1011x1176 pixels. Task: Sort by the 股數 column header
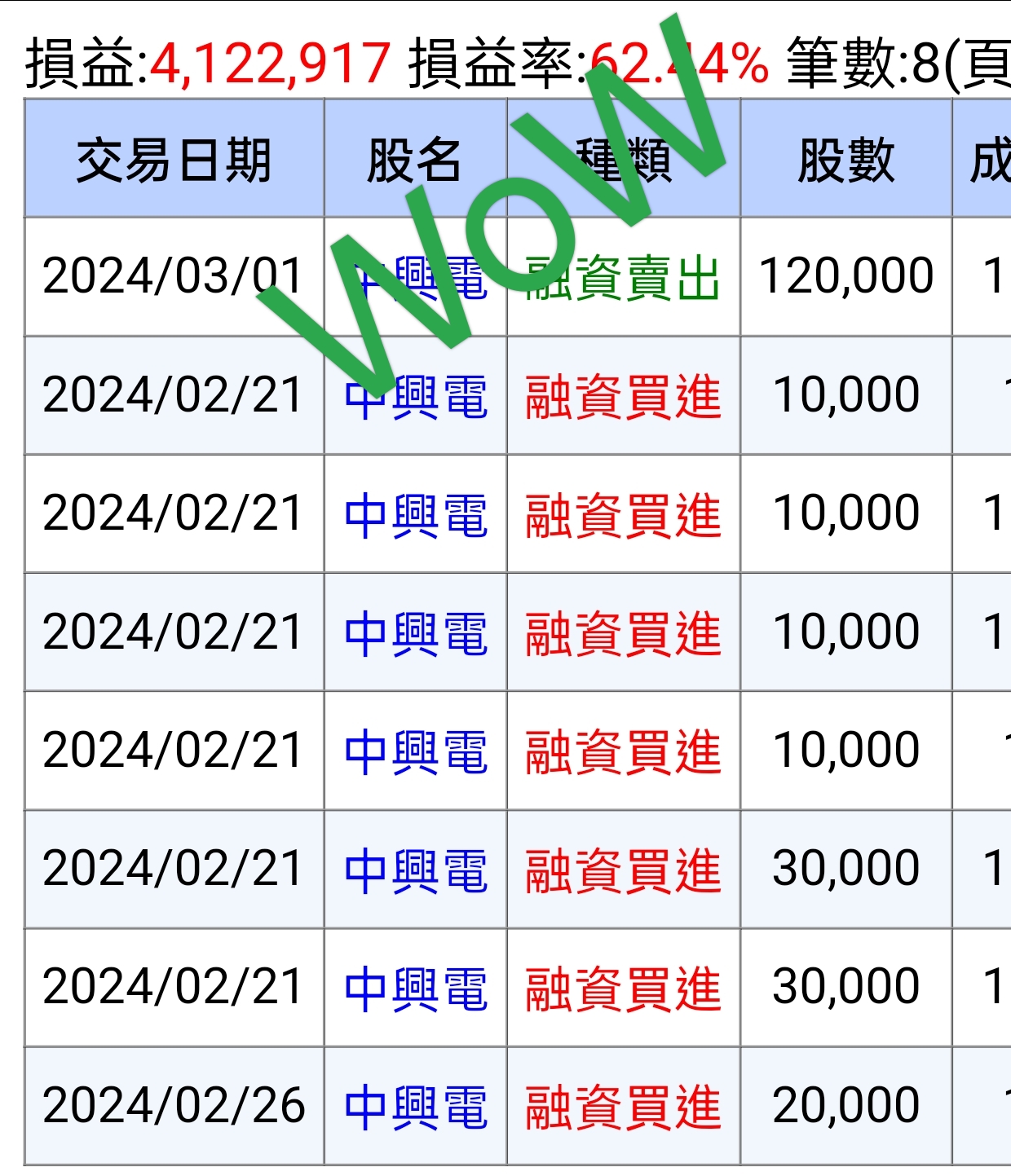845,159
